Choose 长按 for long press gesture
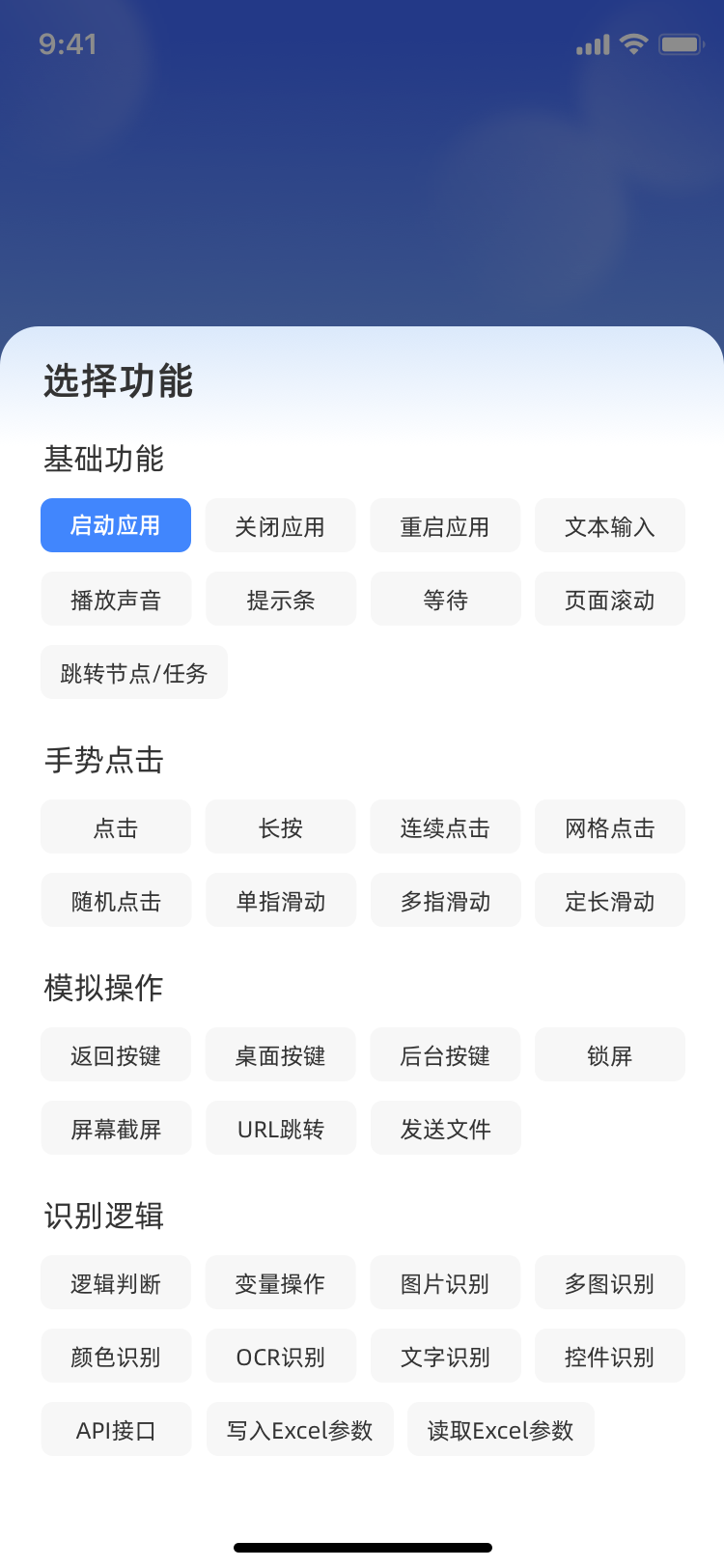724x1568 pixels. tap(280, 826)
